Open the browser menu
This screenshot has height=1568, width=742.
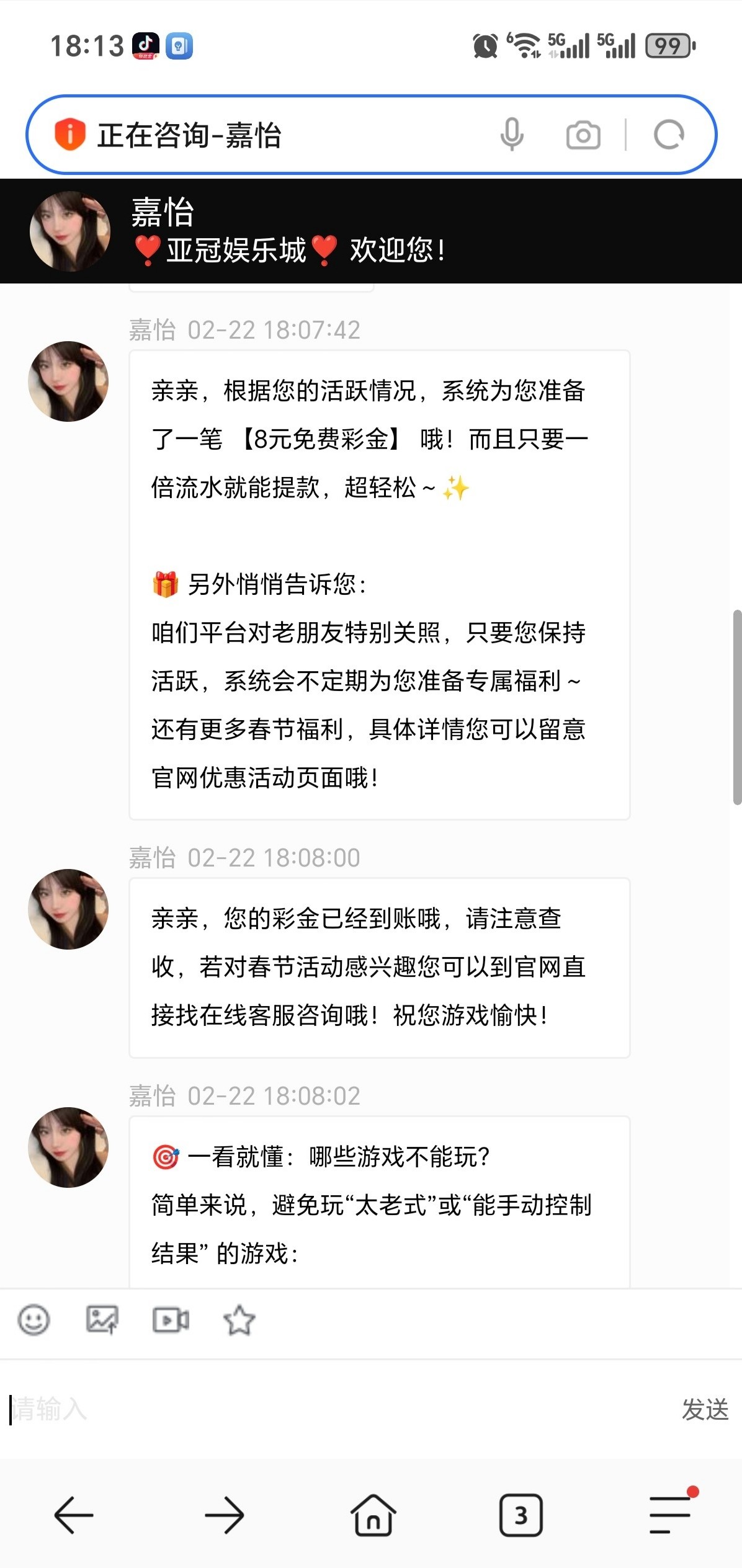tap(670, 1515)
